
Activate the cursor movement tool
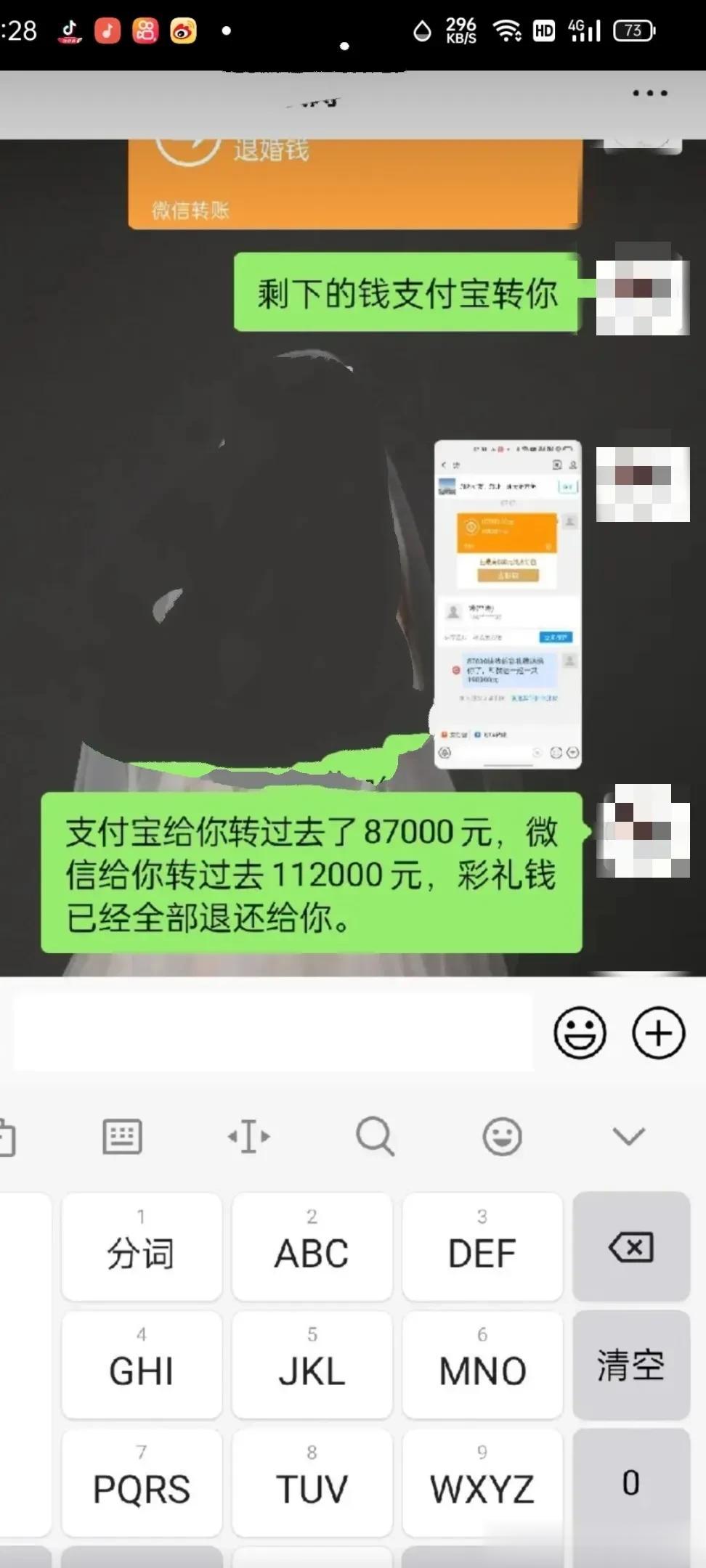(248, 1136)
